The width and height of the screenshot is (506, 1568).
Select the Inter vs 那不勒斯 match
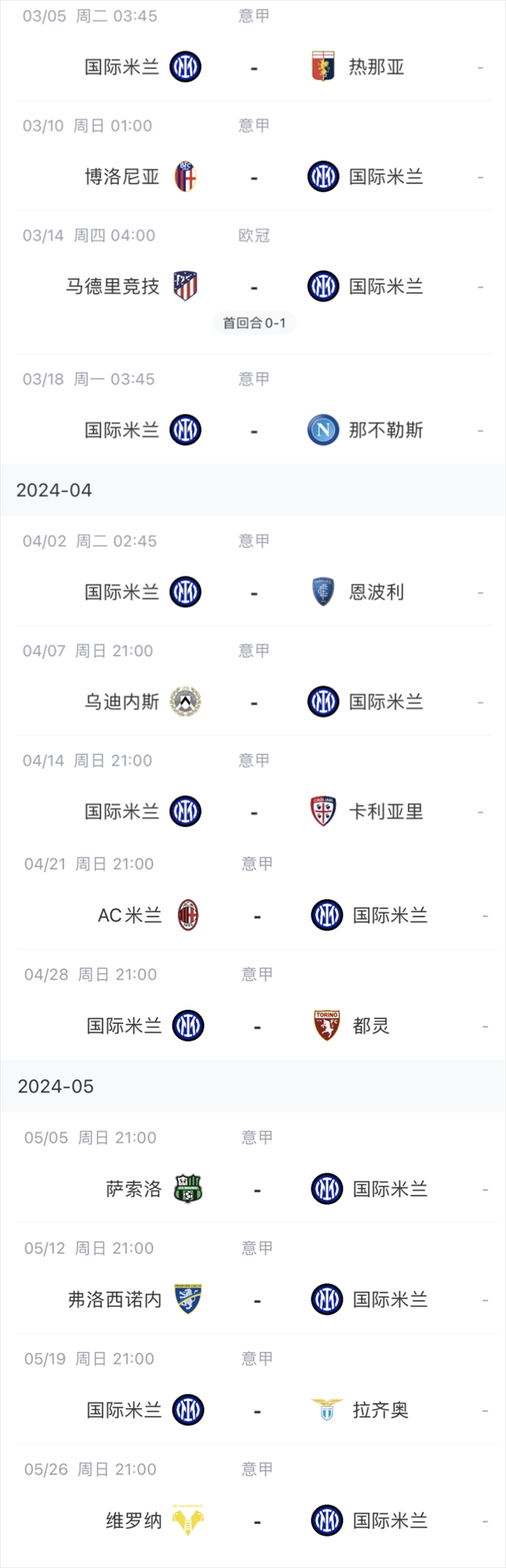coord(253,430)
